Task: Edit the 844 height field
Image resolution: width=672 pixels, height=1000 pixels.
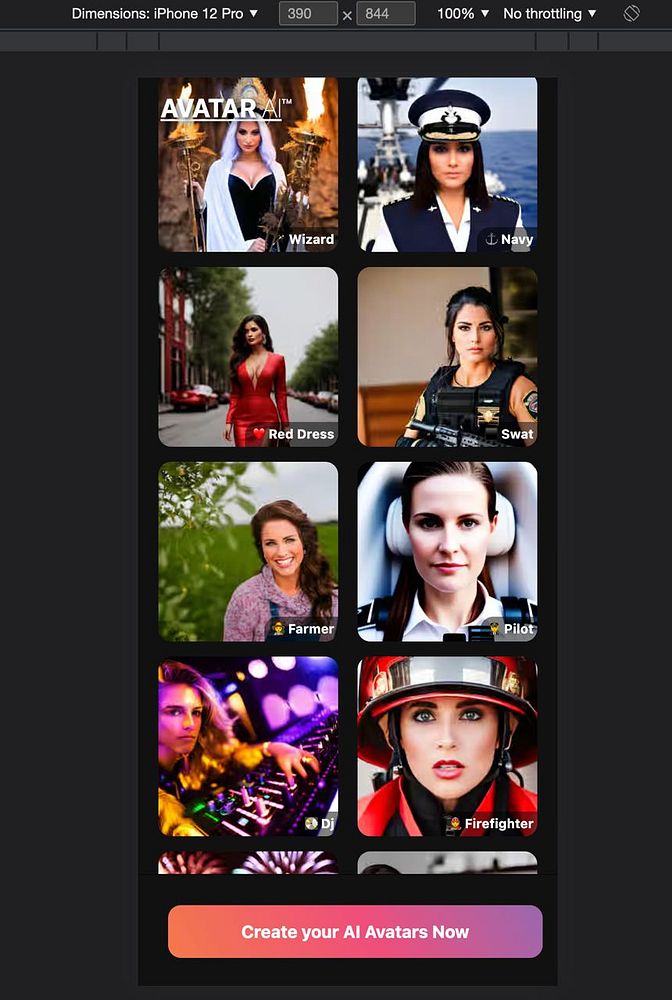Action: pyautogui.click(x=385, y=14)
